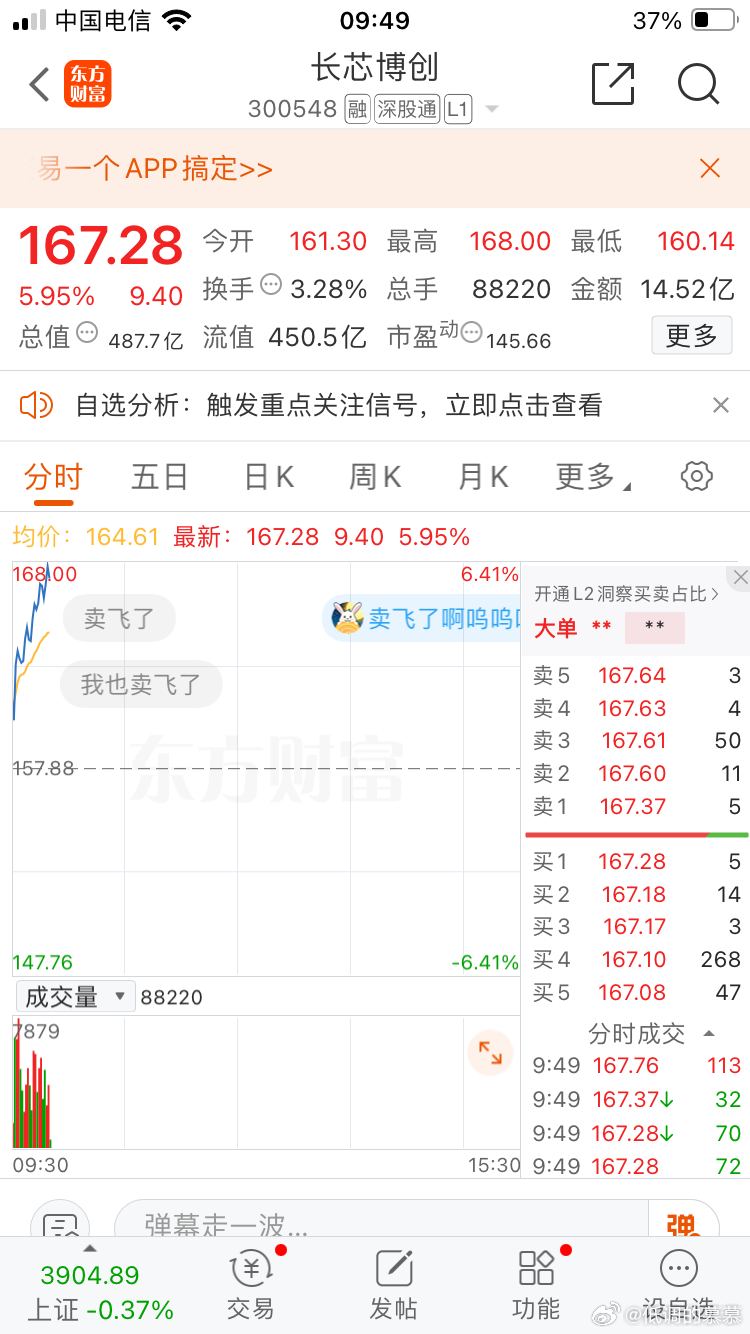Open the chart settings gear icon
Viewport: 750px width, 1334px height.
(x=697, y=477)
